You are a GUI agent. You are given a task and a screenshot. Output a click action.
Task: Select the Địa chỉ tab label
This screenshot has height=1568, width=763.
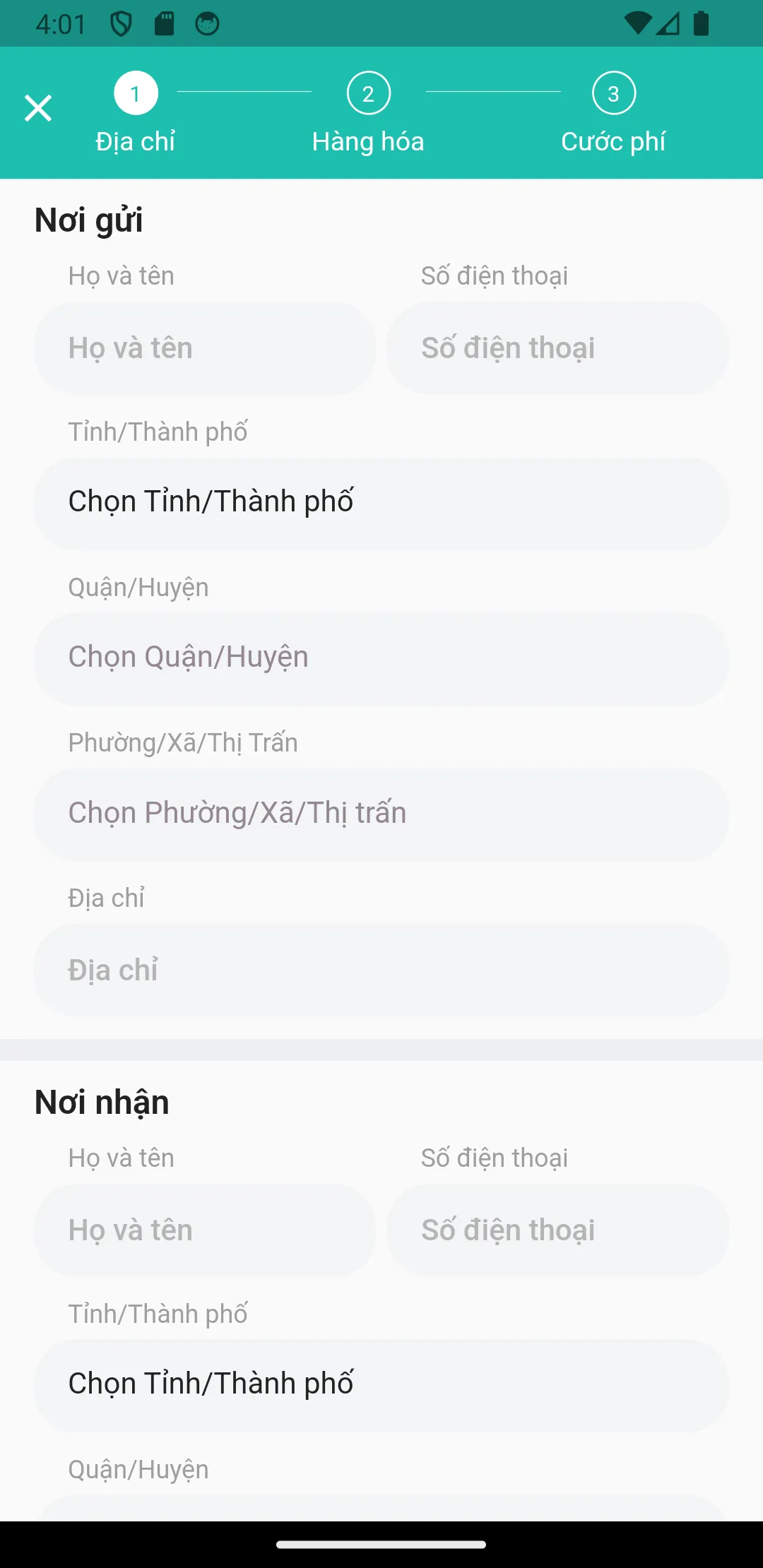click(134, 141)
